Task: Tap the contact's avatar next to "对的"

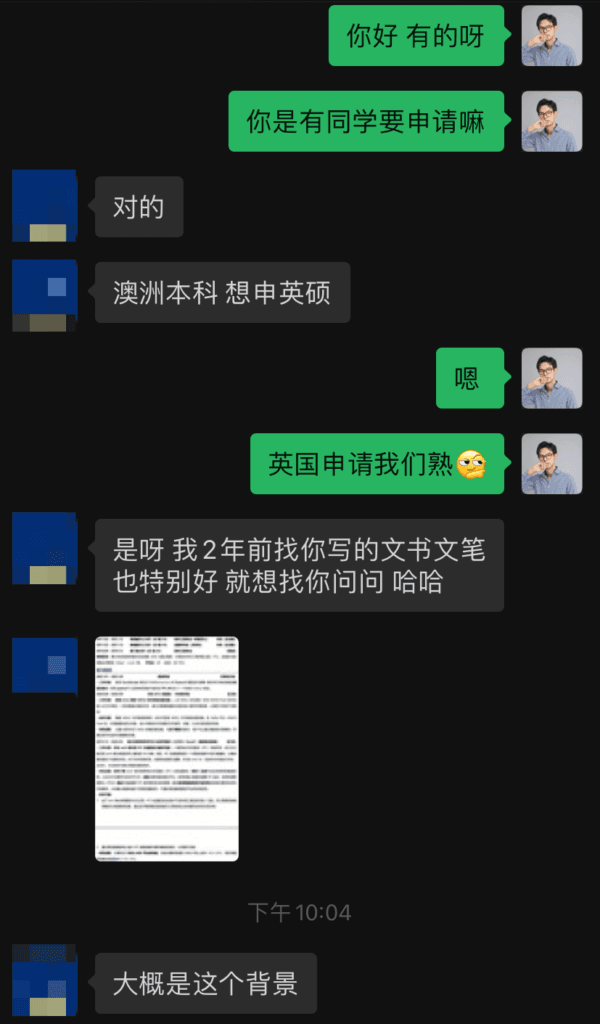Action: click(45, 206)
